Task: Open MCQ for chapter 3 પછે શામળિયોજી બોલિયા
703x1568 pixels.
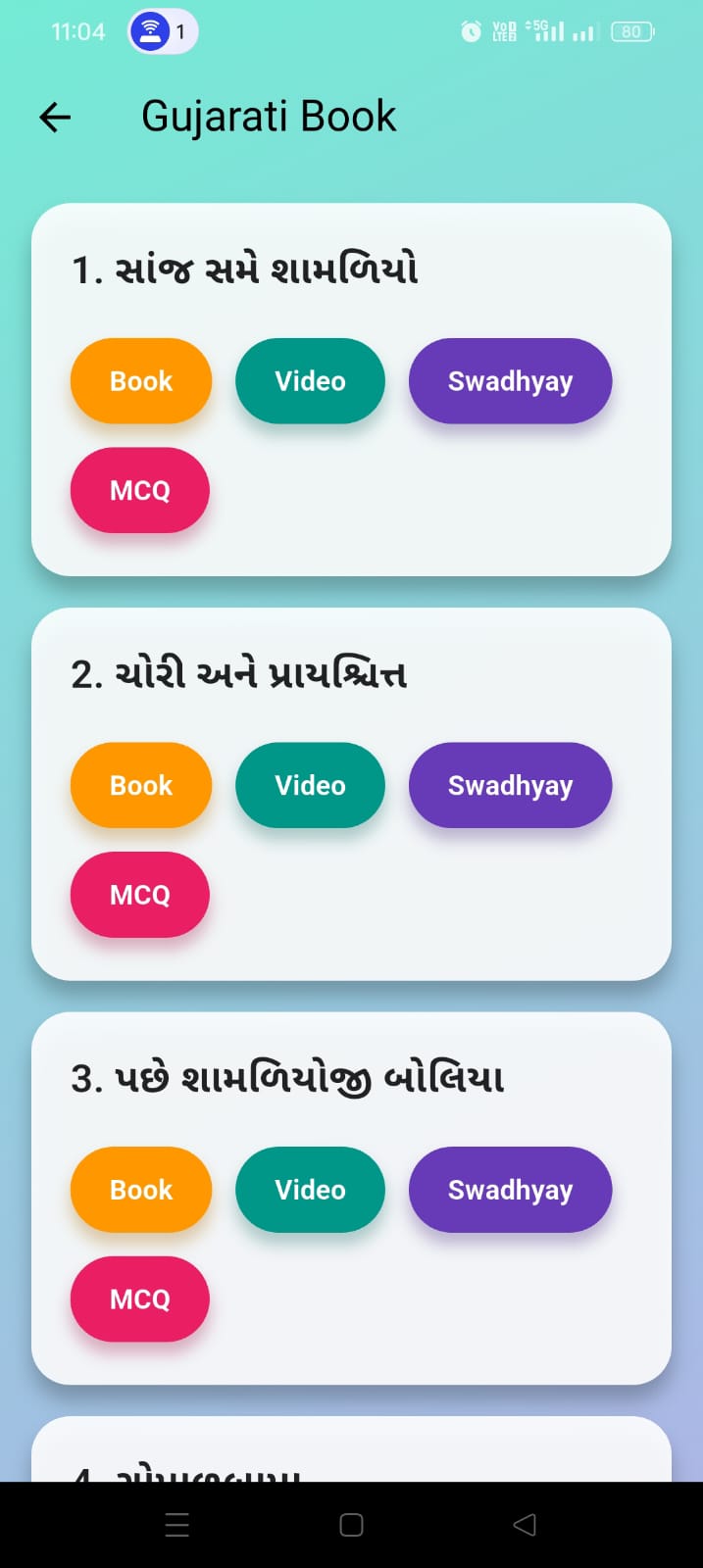Action: tap(140, 1298)
